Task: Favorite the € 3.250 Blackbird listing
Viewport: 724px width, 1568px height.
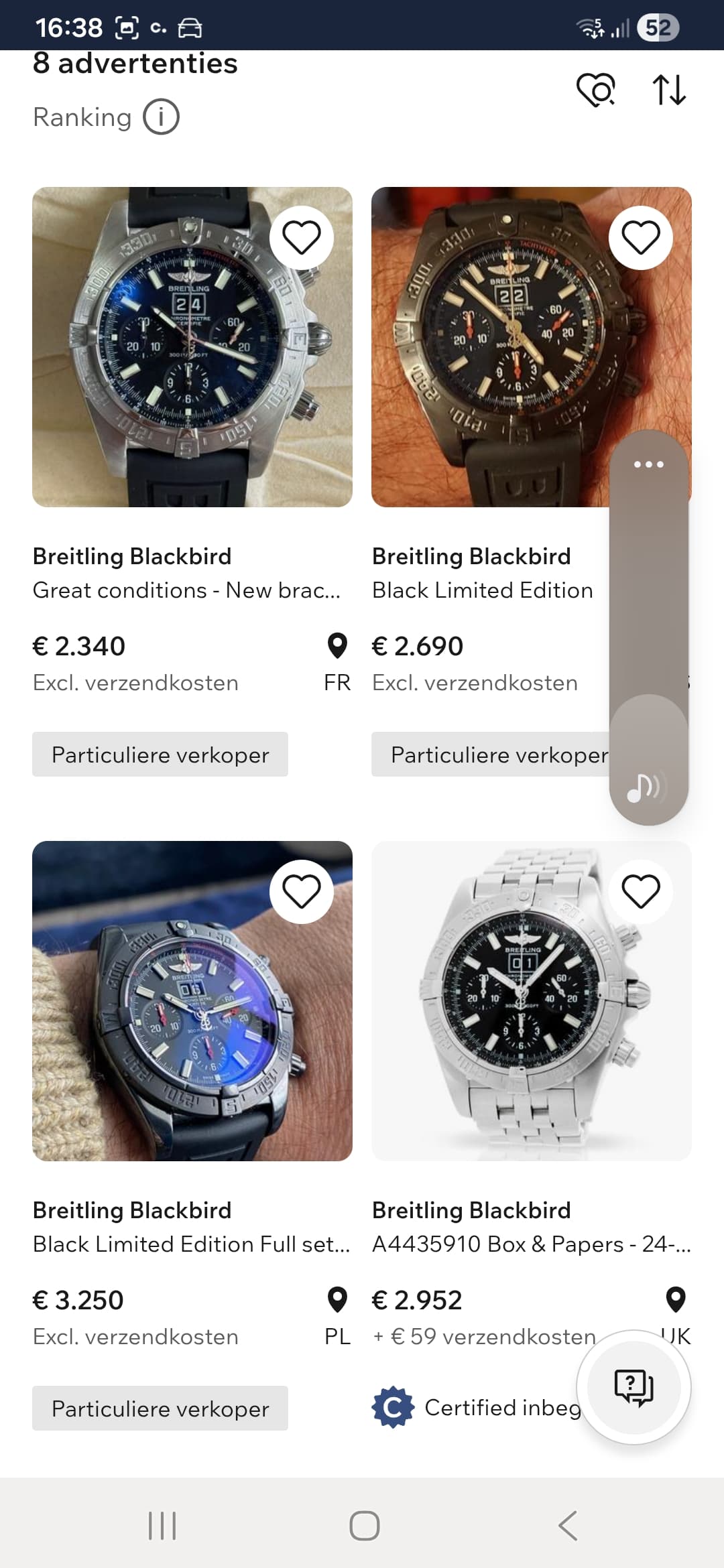Action: click(302, 891)
